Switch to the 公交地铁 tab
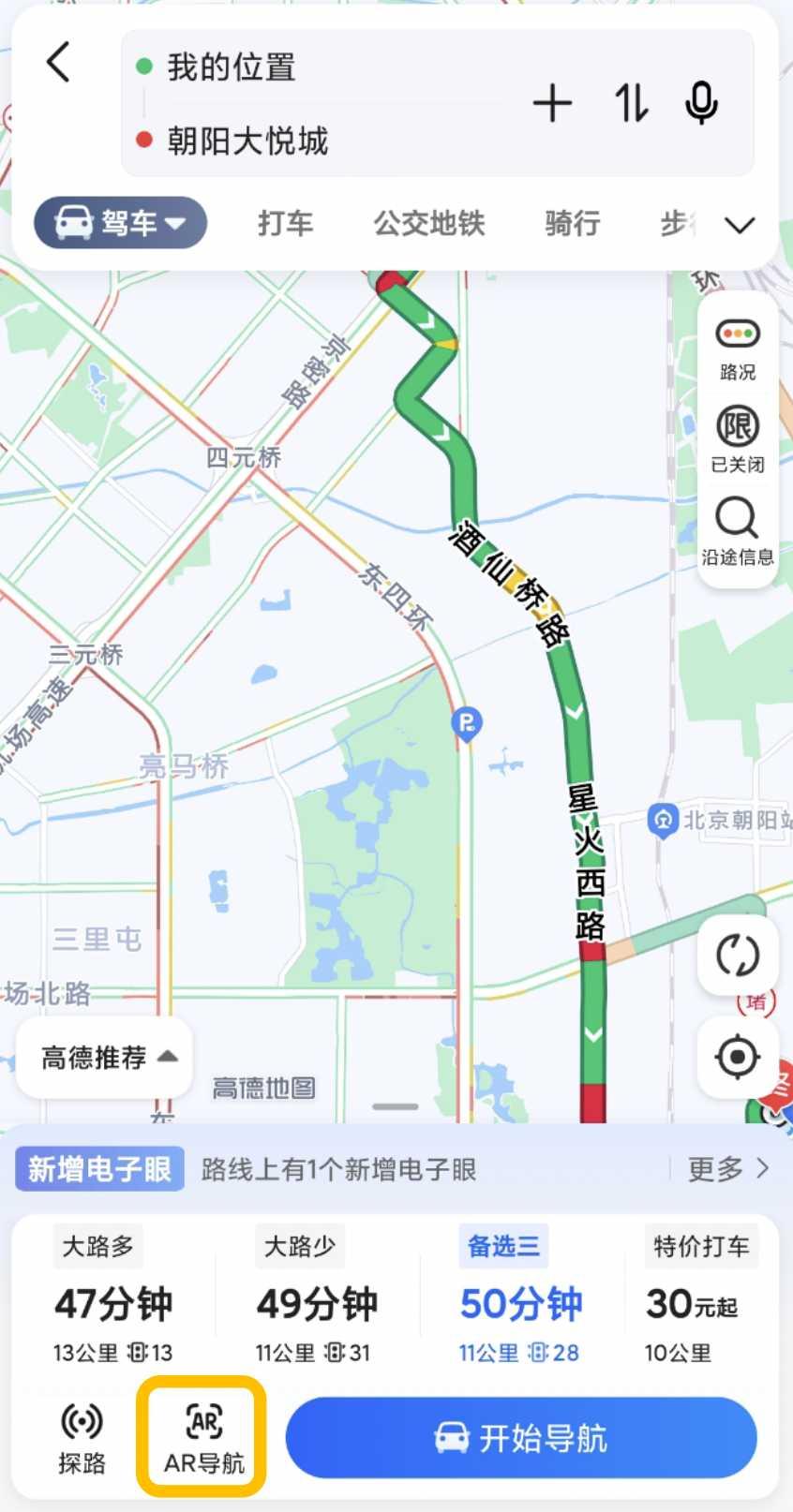Image resolution: width=793 pixels, height=1512 pixels. pos(429,224)
